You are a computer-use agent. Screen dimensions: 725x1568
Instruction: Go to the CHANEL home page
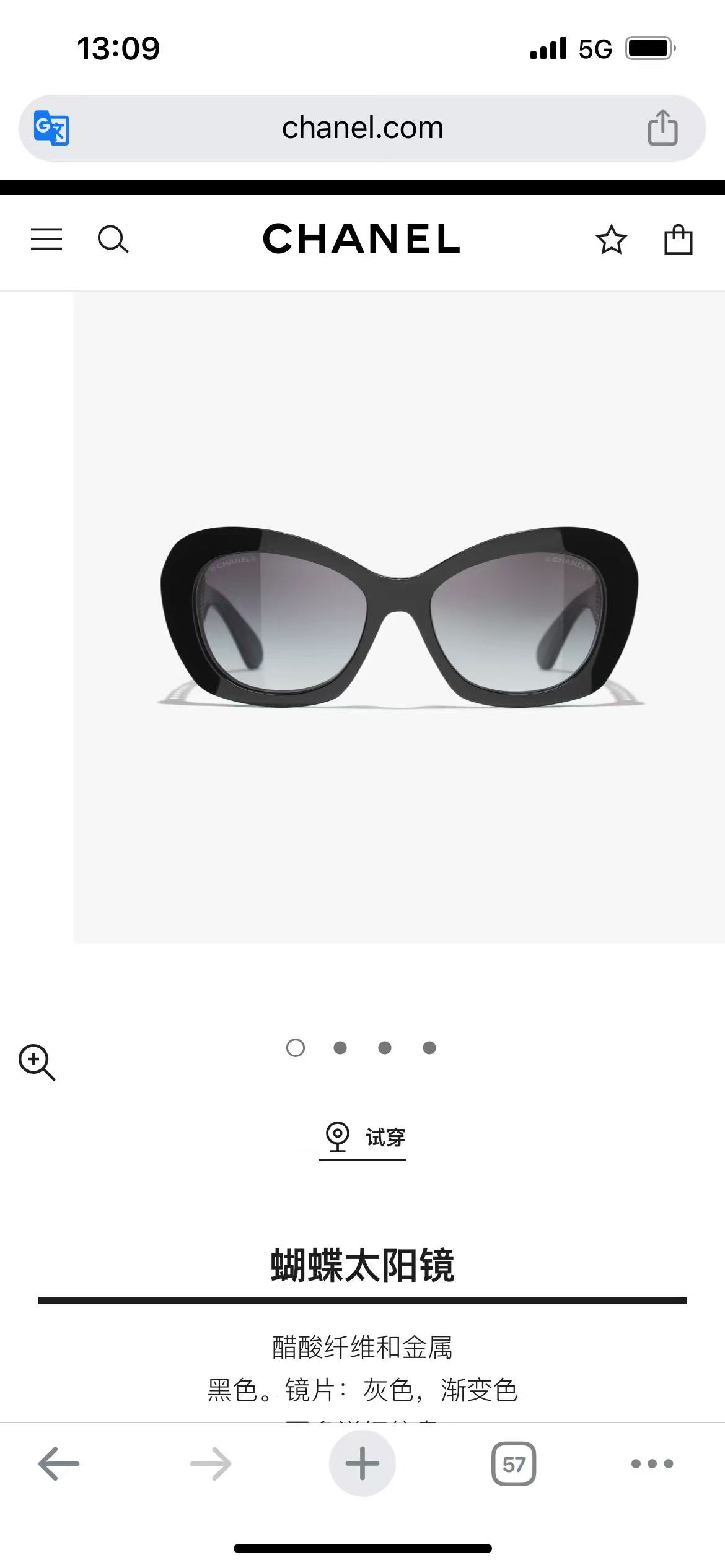pyautogui.click(x=362, y=239)
